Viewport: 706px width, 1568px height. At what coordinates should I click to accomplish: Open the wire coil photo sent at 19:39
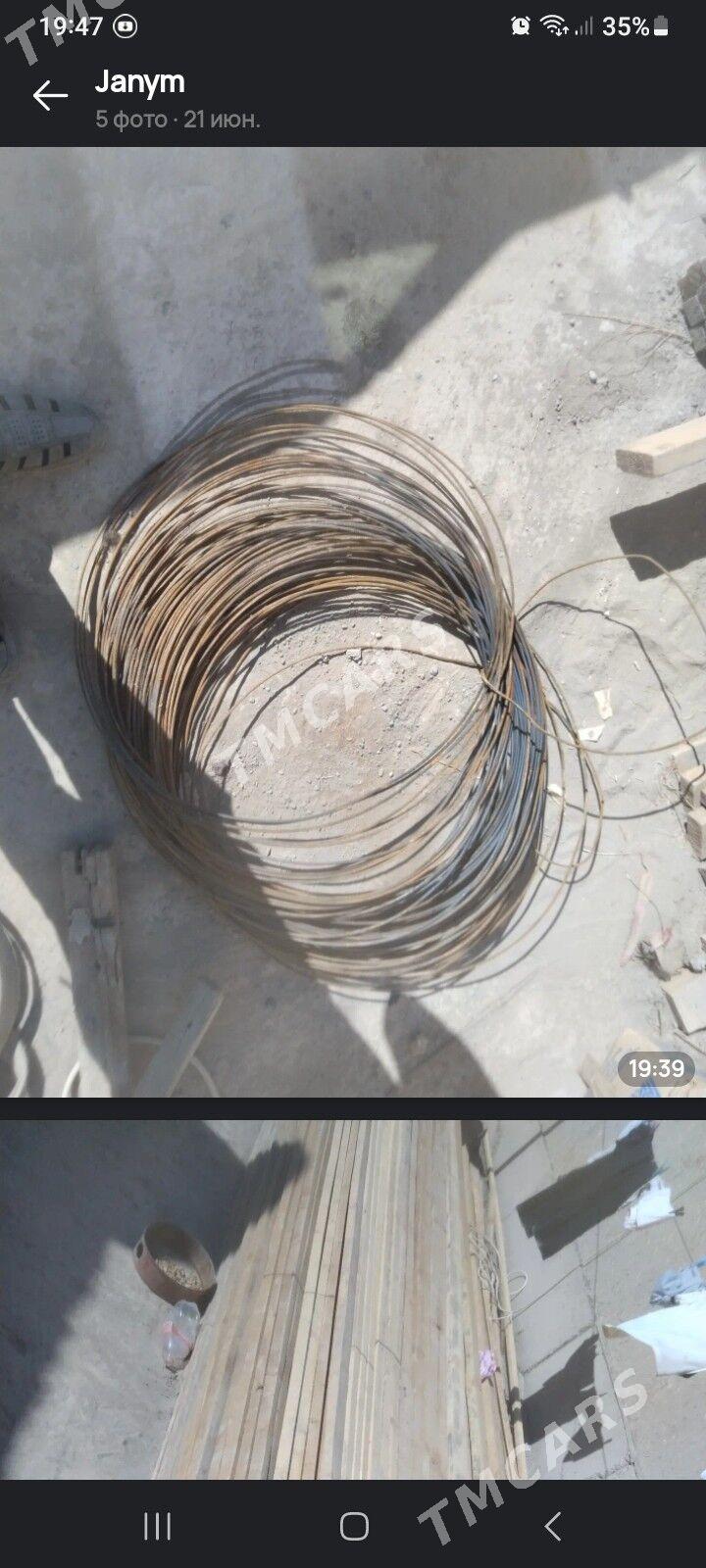353,621
